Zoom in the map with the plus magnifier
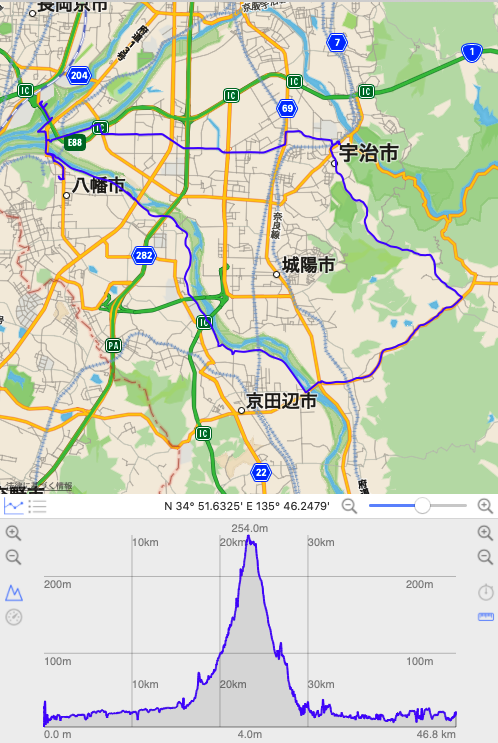The image size is (498, 743). [485, 506]
